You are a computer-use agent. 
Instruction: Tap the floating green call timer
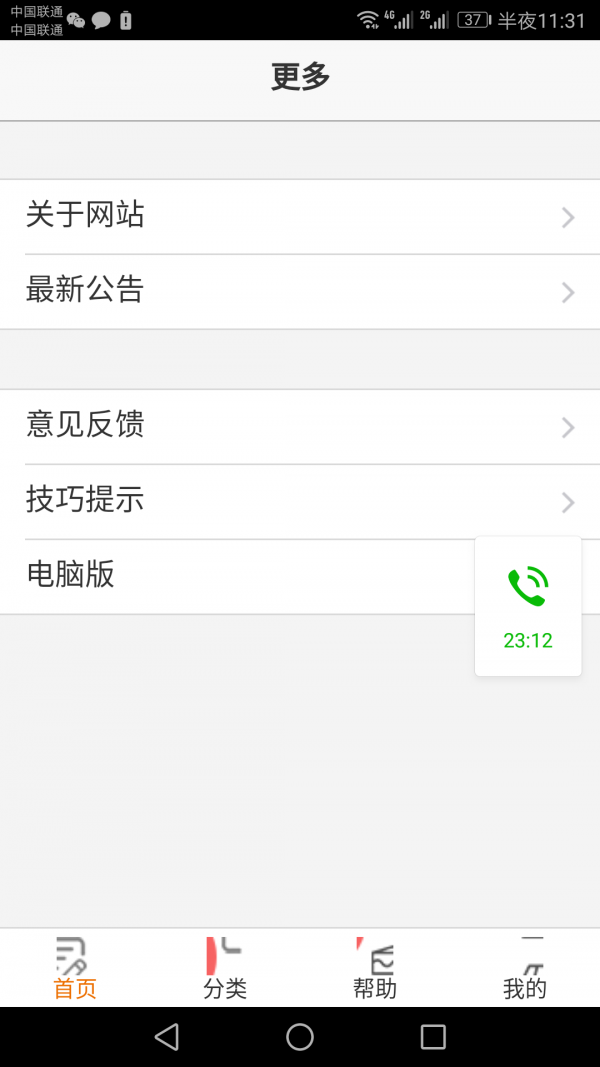pyautogui.click(x=528, y=606)
